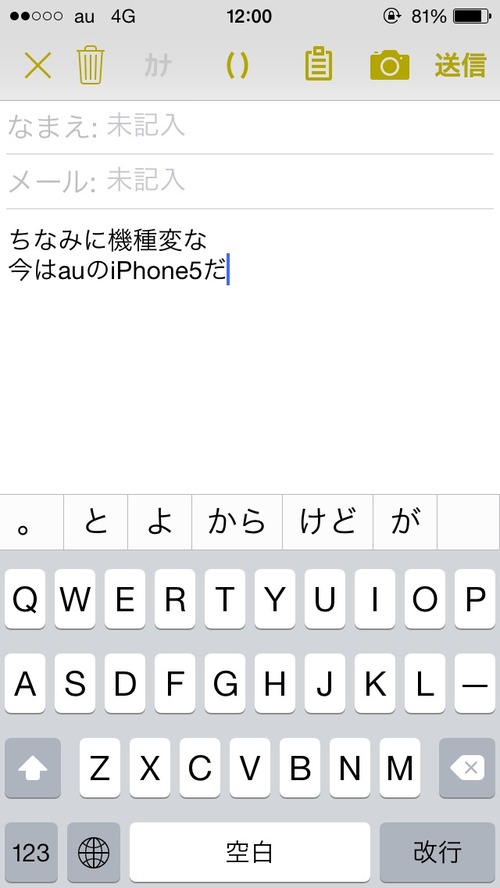
Task: Tap the メール email field
Action: click(250, 181)
